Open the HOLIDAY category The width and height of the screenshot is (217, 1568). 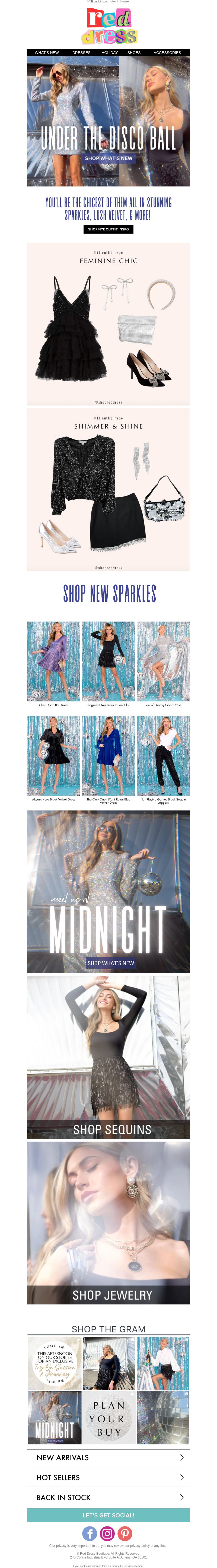click(x=109, y=53)
